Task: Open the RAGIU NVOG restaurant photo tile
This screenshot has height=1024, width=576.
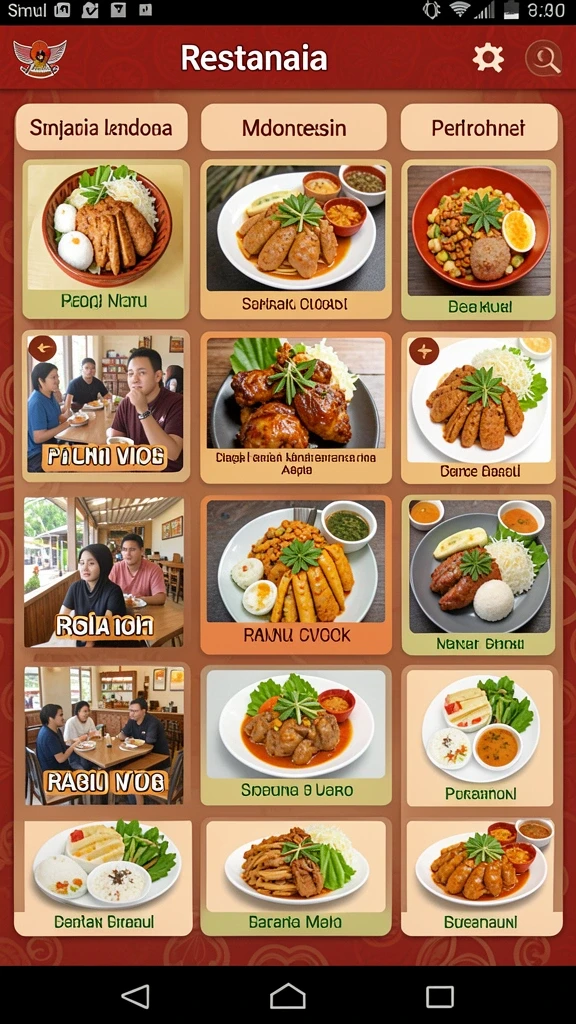Action: (x=104, y=735)
